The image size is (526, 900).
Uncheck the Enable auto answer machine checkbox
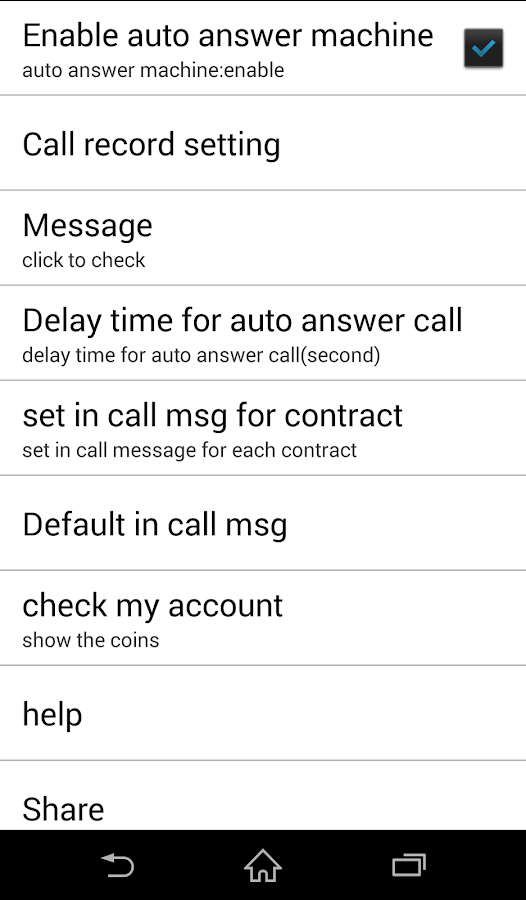(x=484, y=48)
